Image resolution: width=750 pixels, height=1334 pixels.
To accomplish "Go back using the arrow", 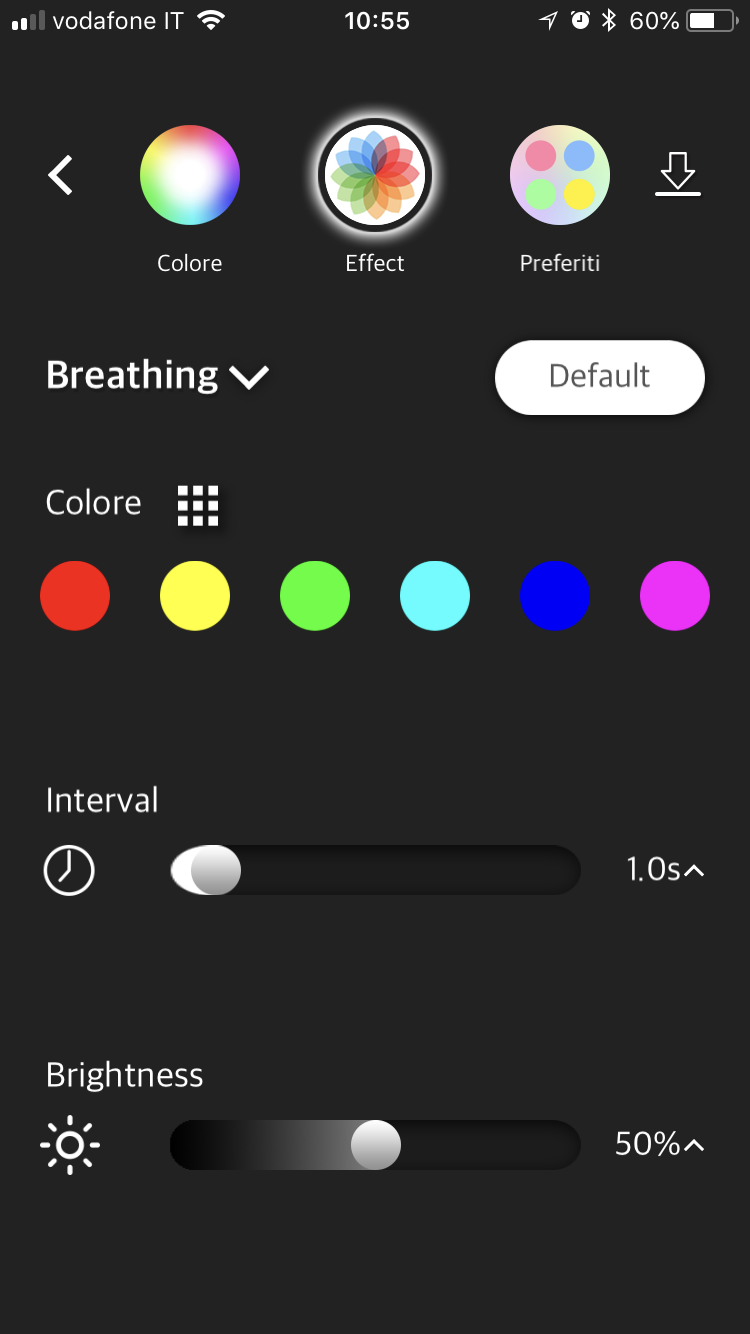I will click(61, 175).
